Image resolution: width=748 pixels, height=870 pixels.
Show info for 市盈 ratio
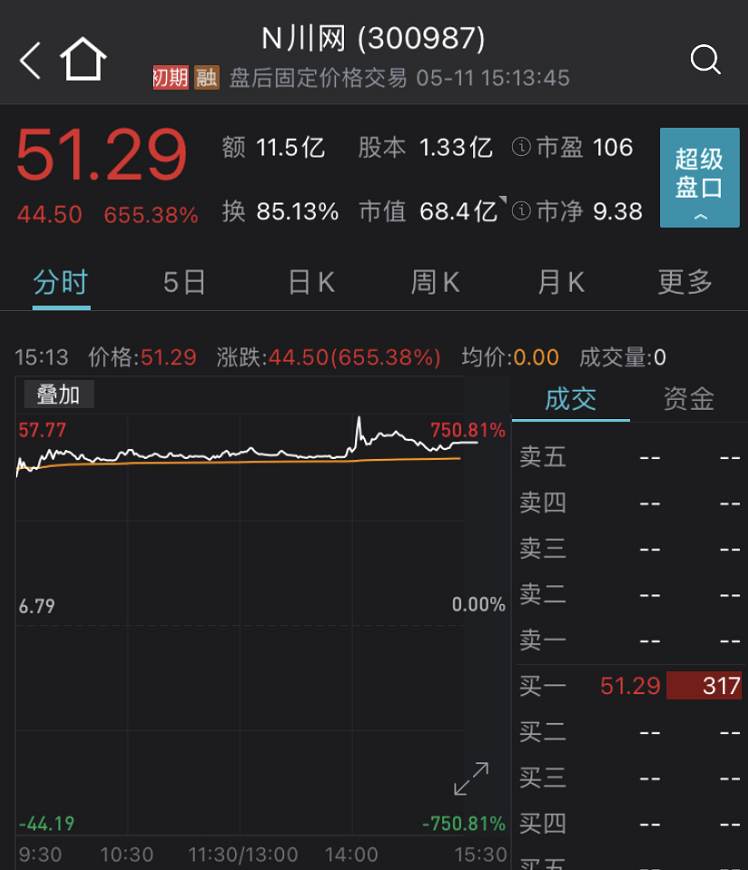click(521, 148)
